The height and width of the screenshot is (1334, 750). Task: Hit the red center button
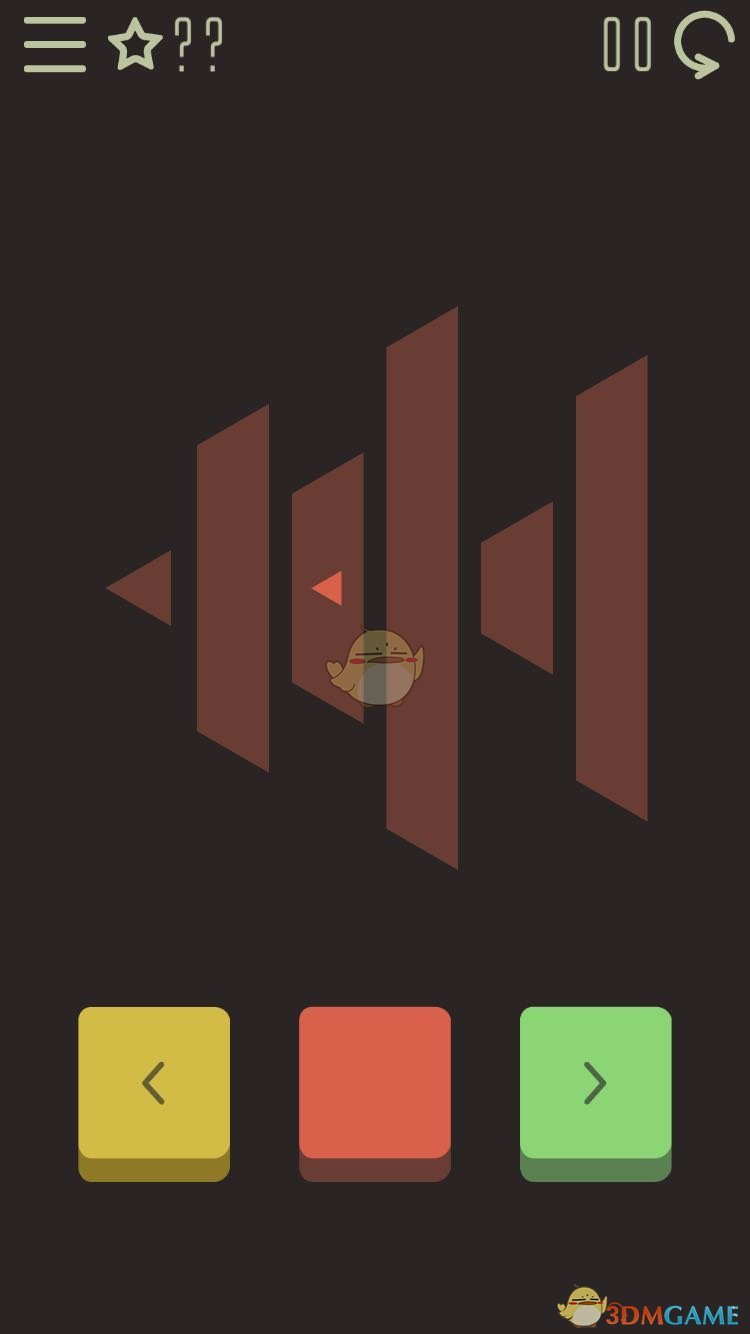(375, 1084)
